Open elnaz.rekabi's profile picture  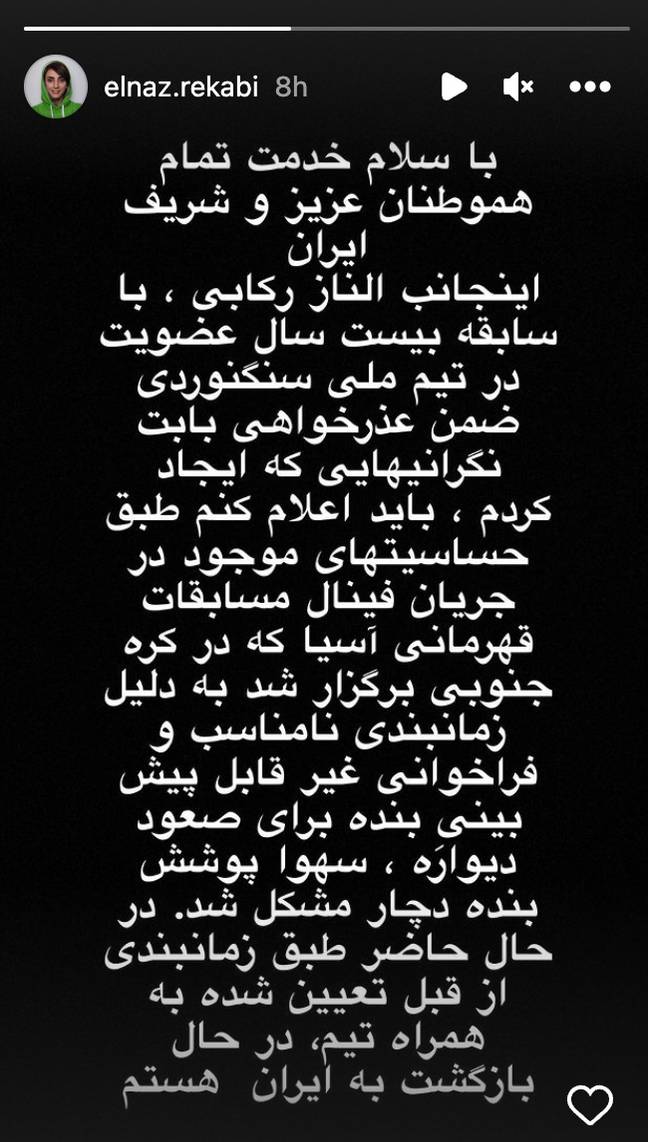[56, 87]
